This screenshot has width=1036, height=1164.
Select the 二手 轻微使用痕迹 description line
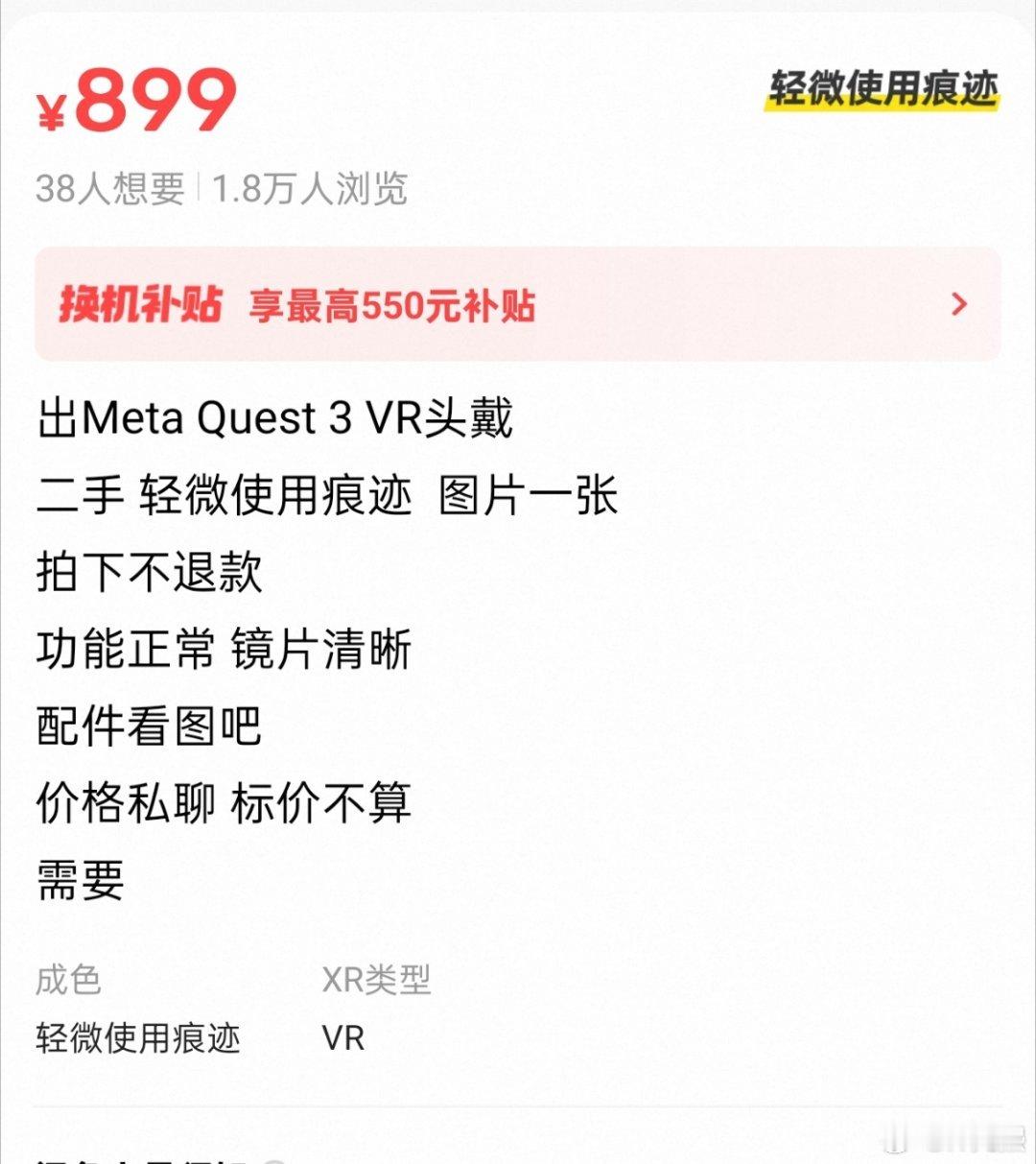coord(328,495)
